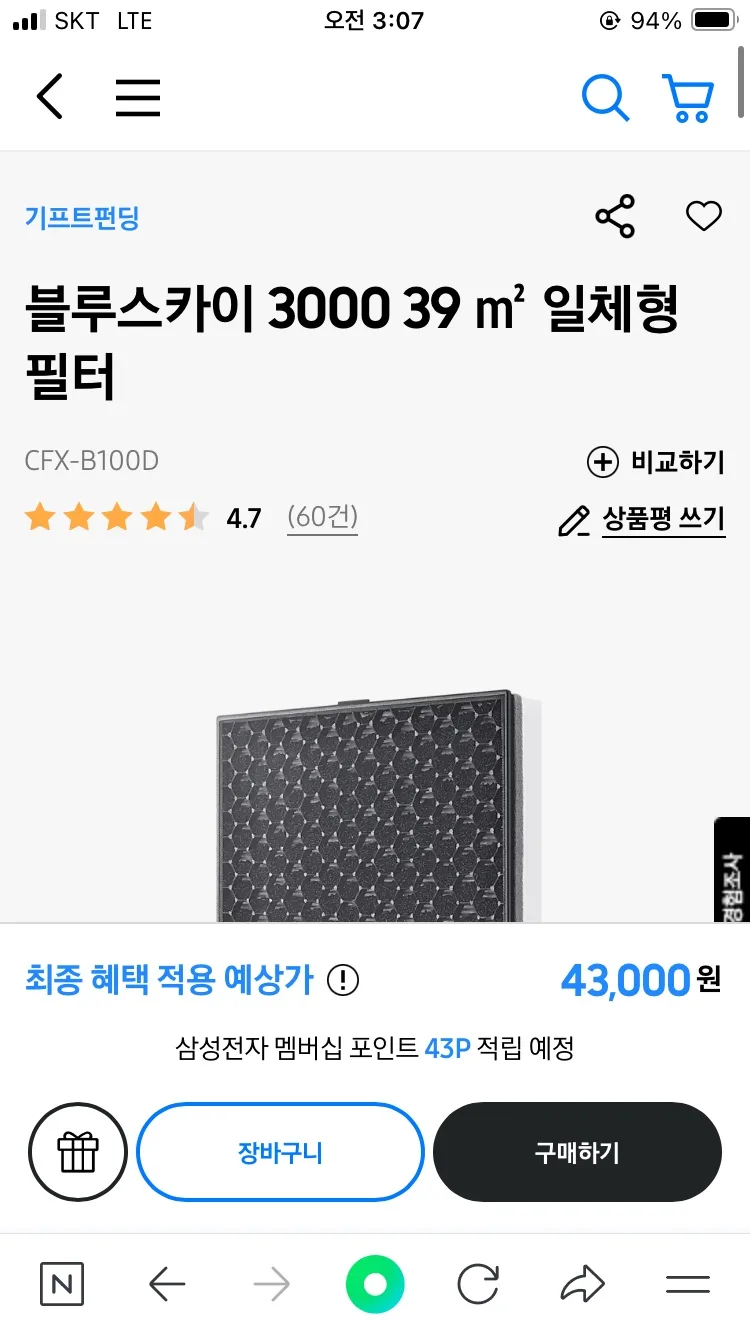Tap the back chevron at top left

pos(50,97)
